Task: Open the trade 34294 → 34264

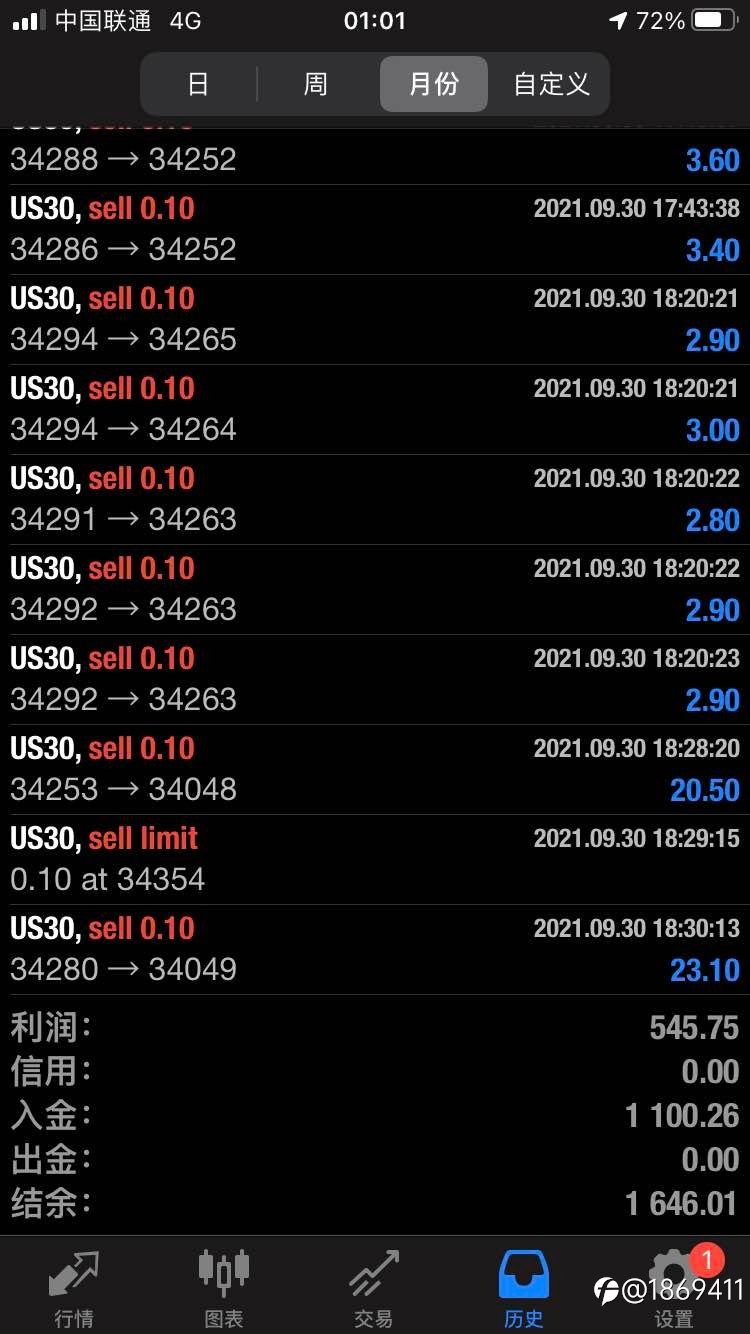Action: (x=375, y=410)
